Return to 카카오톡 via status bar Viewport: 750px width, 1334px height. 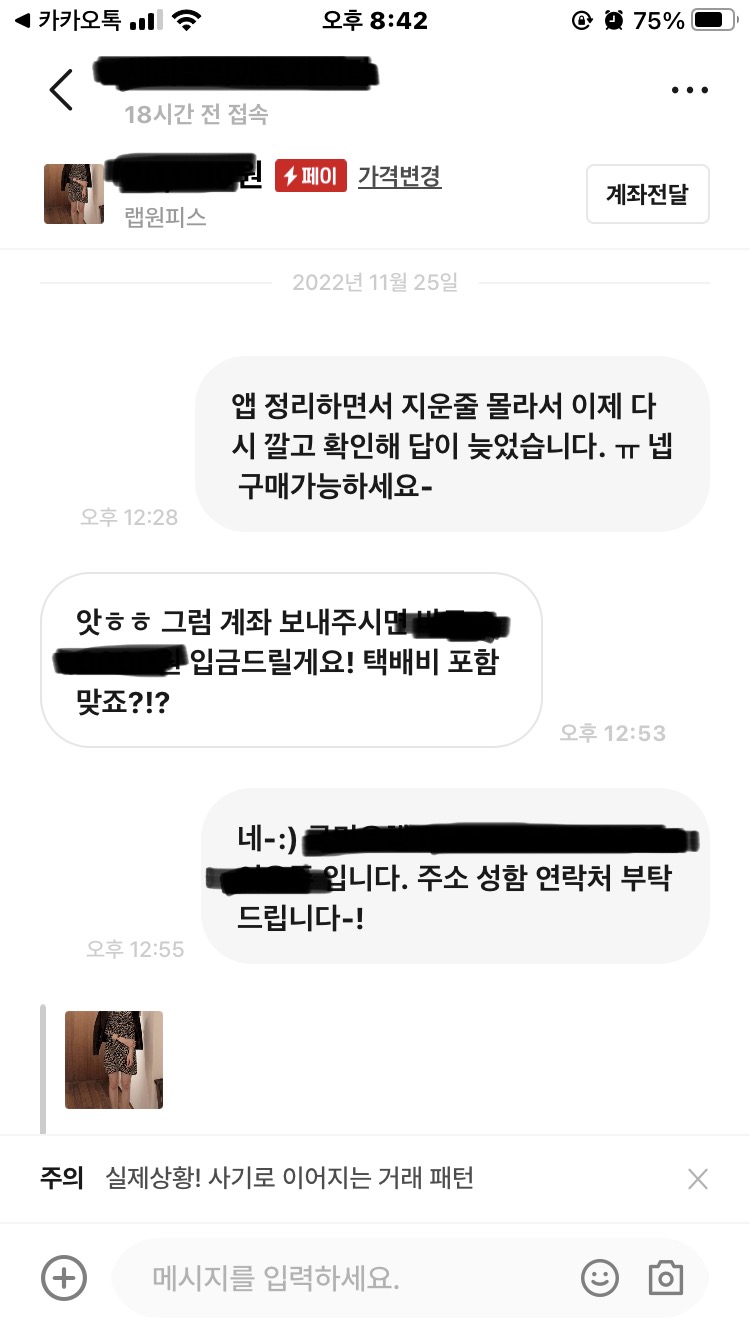[x=60, y=20]
